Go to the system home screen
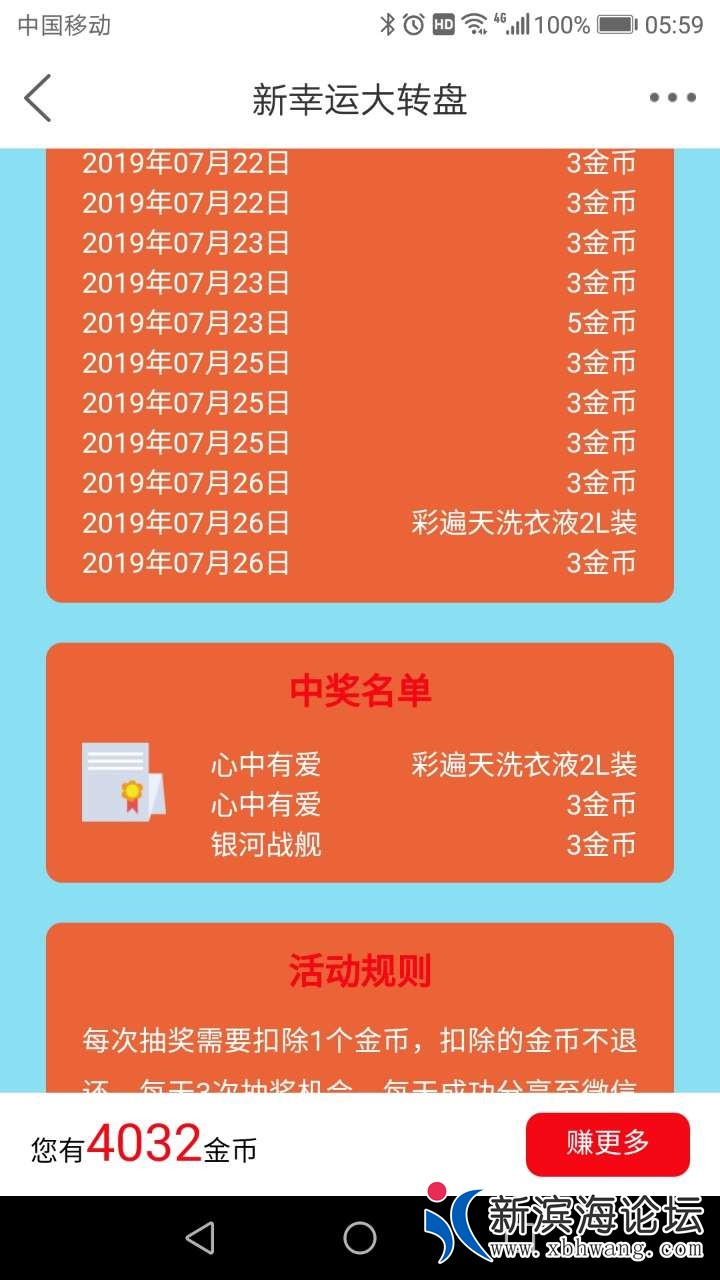 coord(360,1238)
